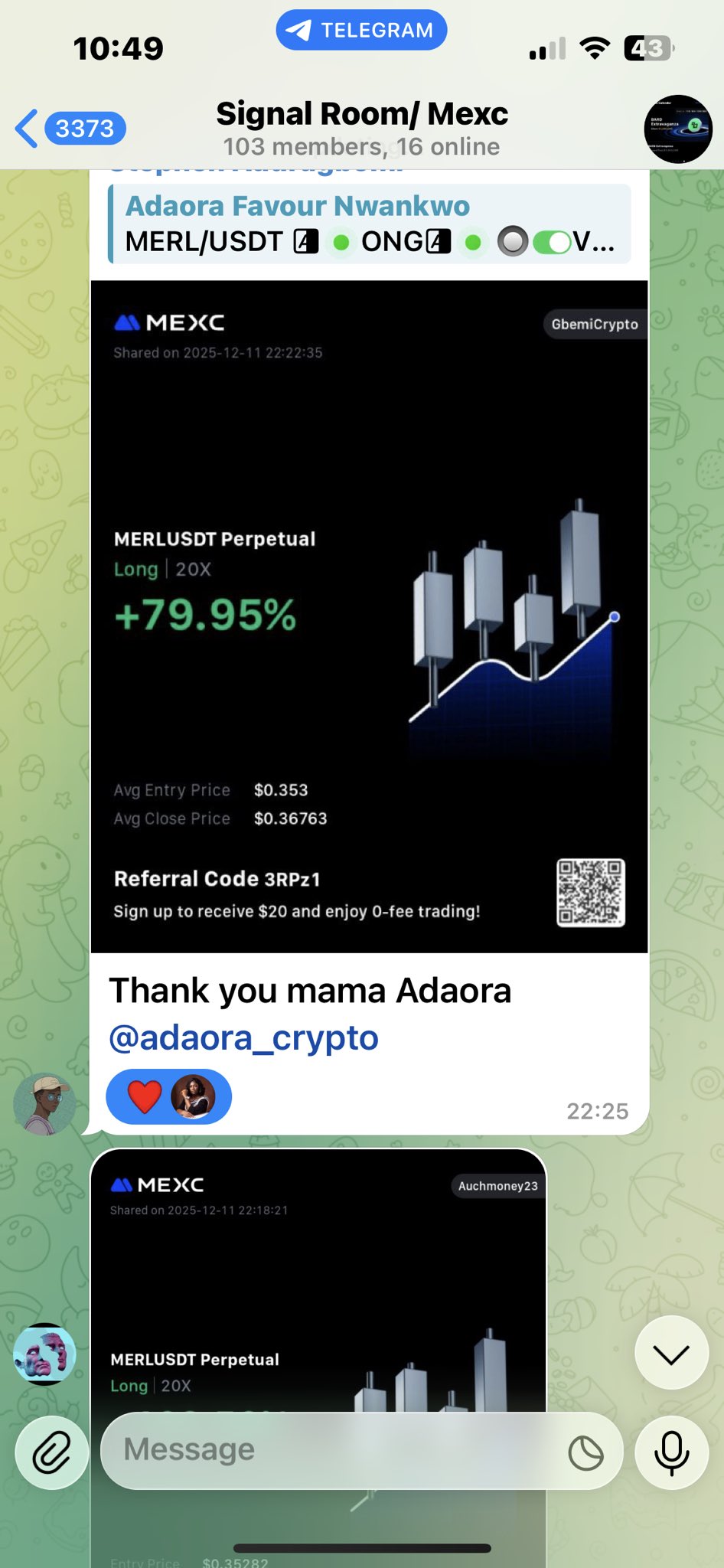Jump to the latest messages
Image resolution: width=724 pixels, height=1568 pixels.
coord(671,1353)
